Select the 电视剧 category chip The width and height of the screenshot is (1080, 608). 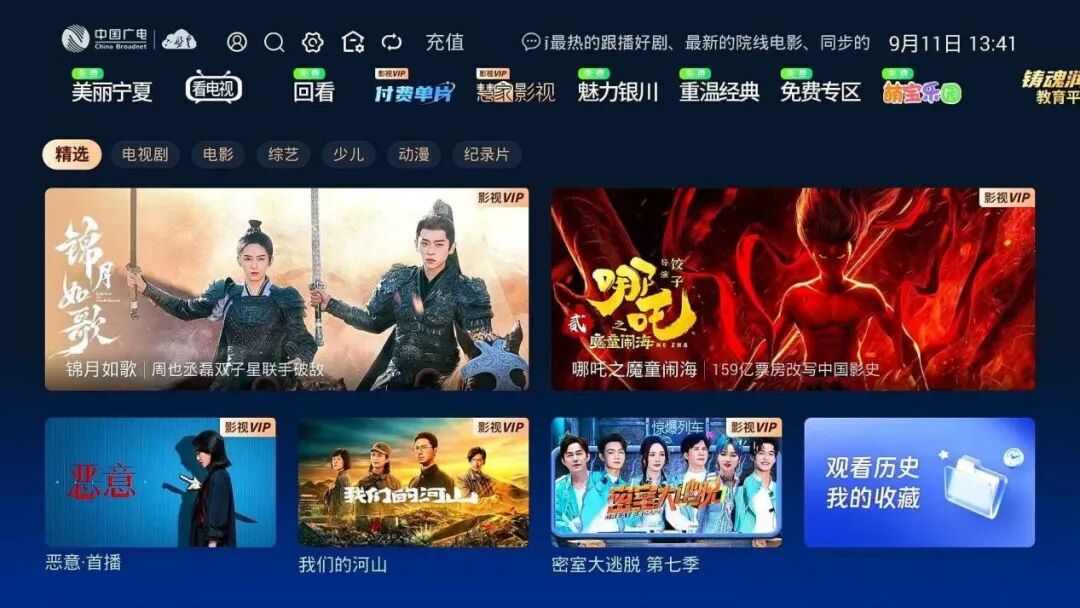(x=145, y=154)
